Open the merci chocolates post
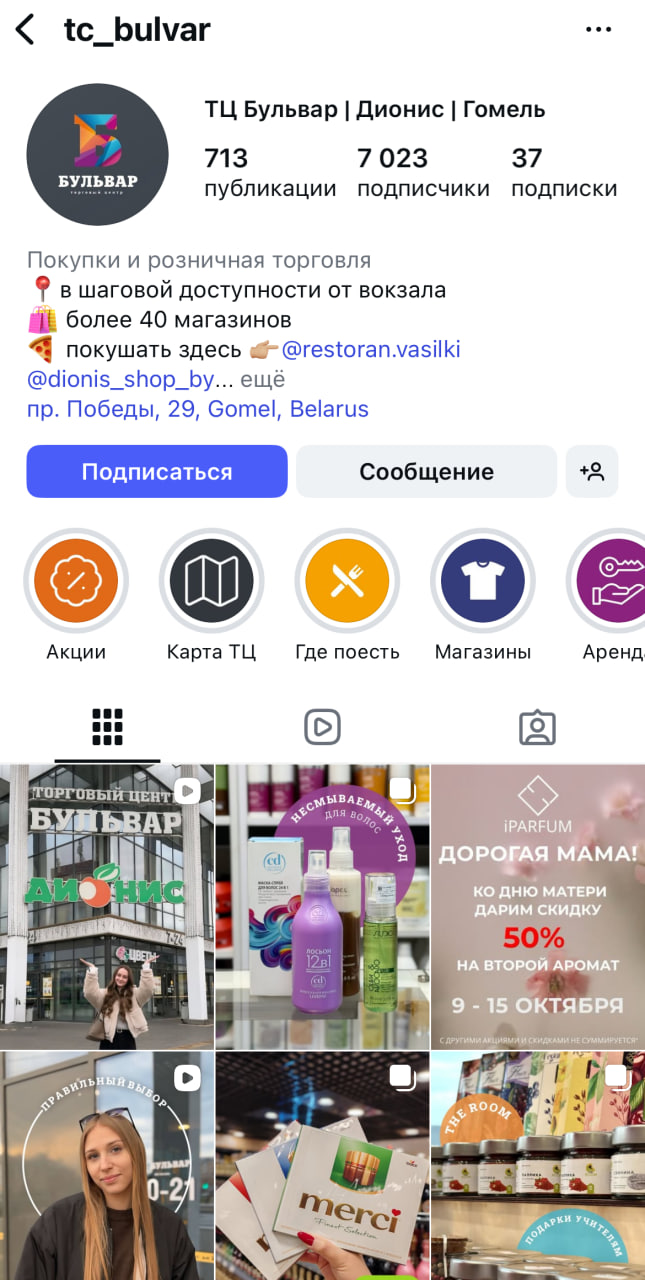This screenshot has height=1280, width=645. click(322, 1165)
